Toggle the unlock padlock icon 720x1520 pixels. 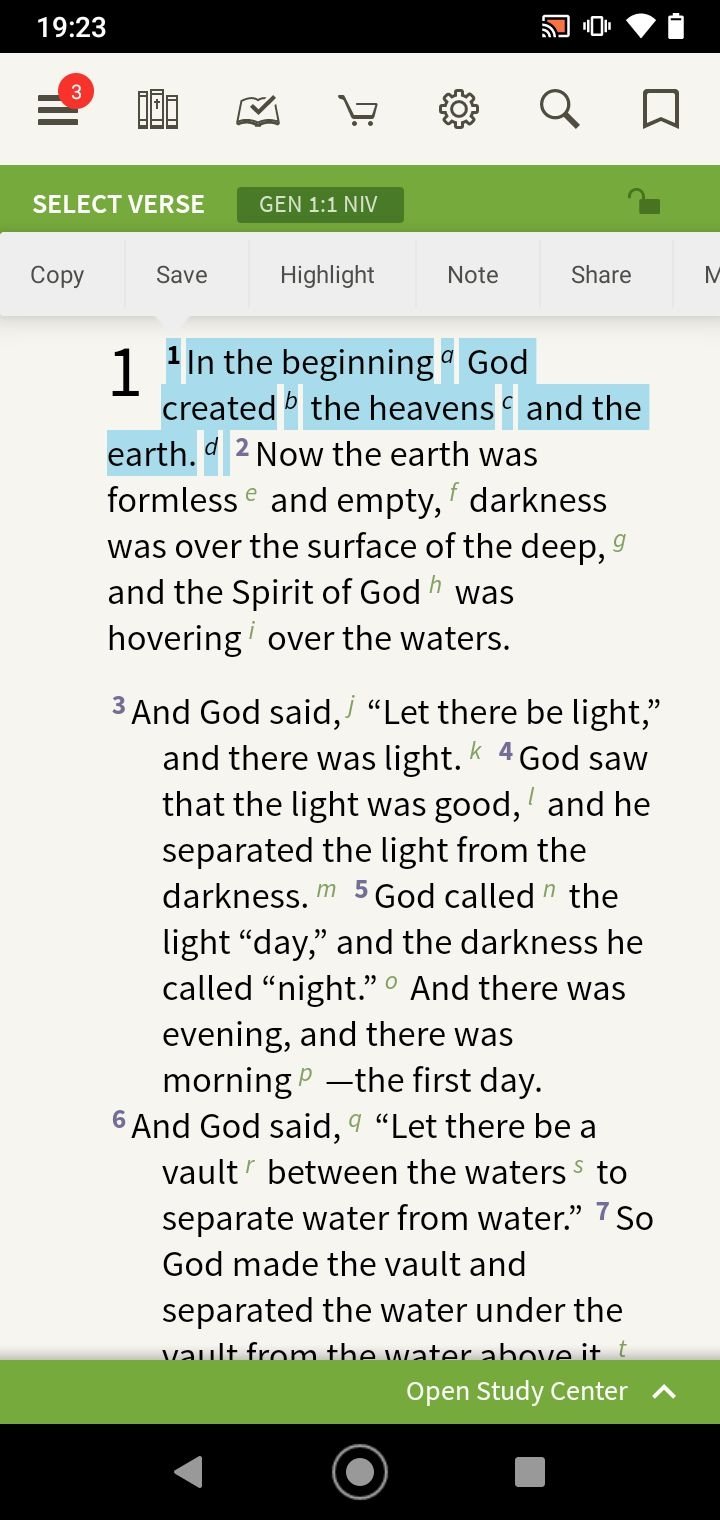click(x=643, y=202)
